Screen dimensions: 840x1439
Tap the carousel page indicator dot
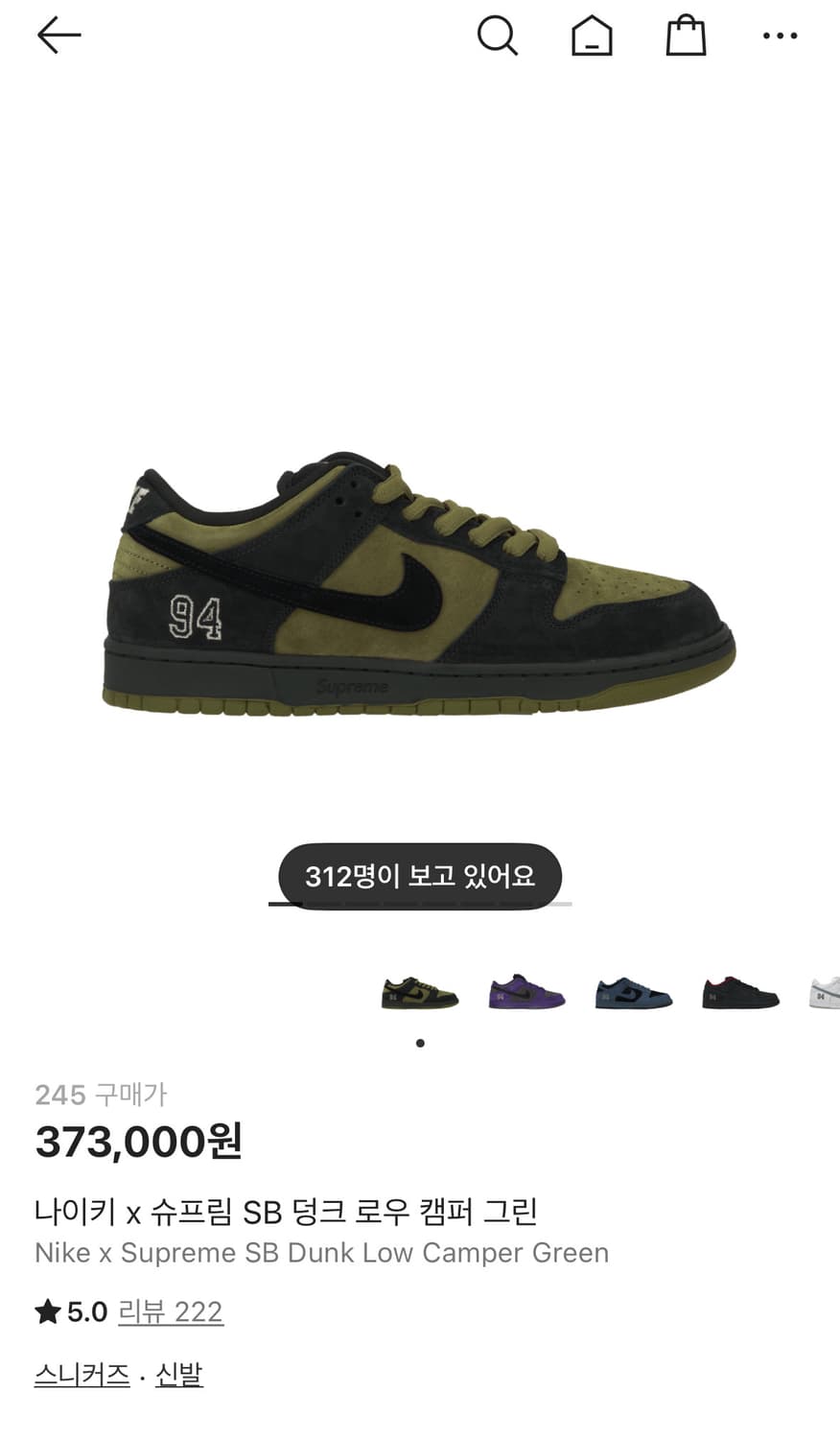(x=419, y=1043)
